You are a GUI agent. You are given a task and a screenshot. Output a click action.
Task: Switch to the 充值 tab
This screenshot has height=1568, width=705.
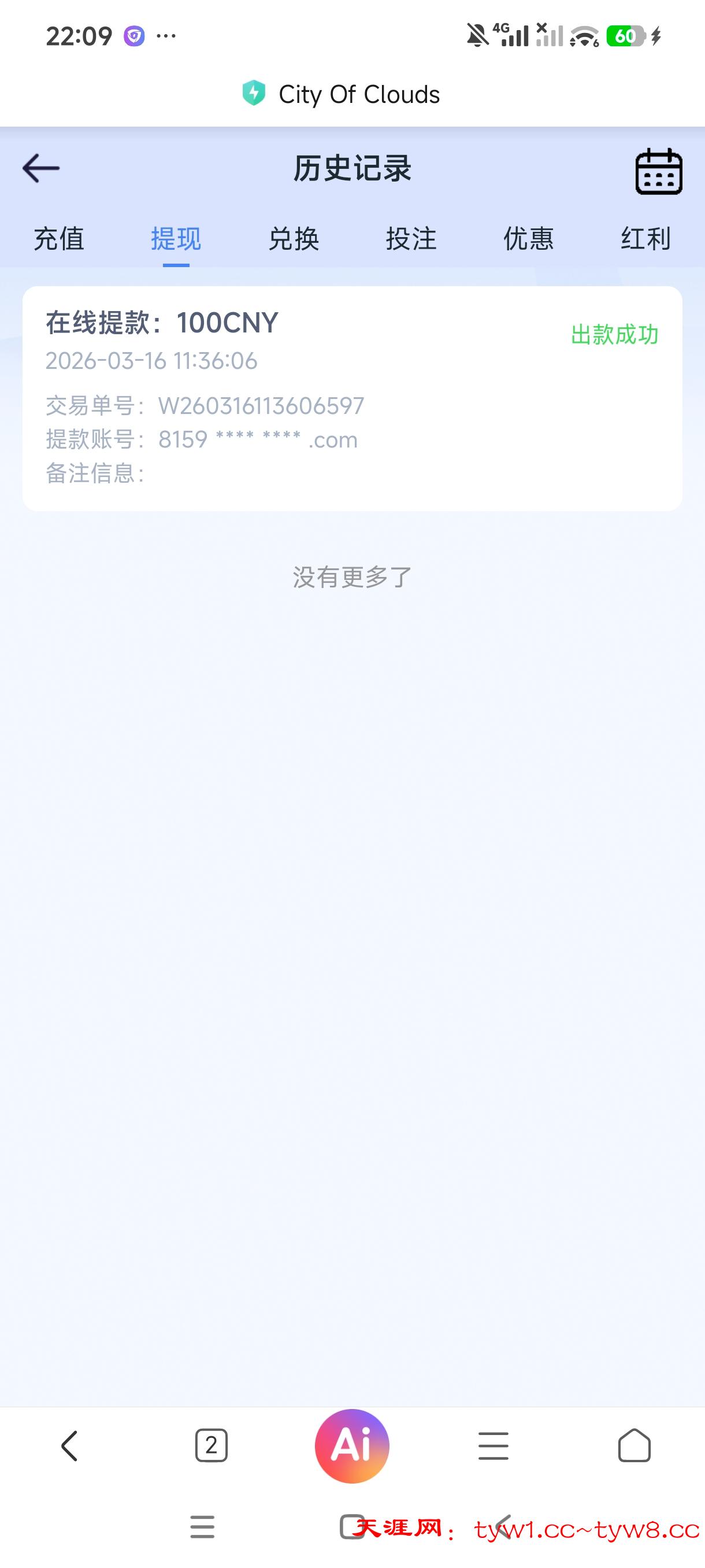click(58, 239)
